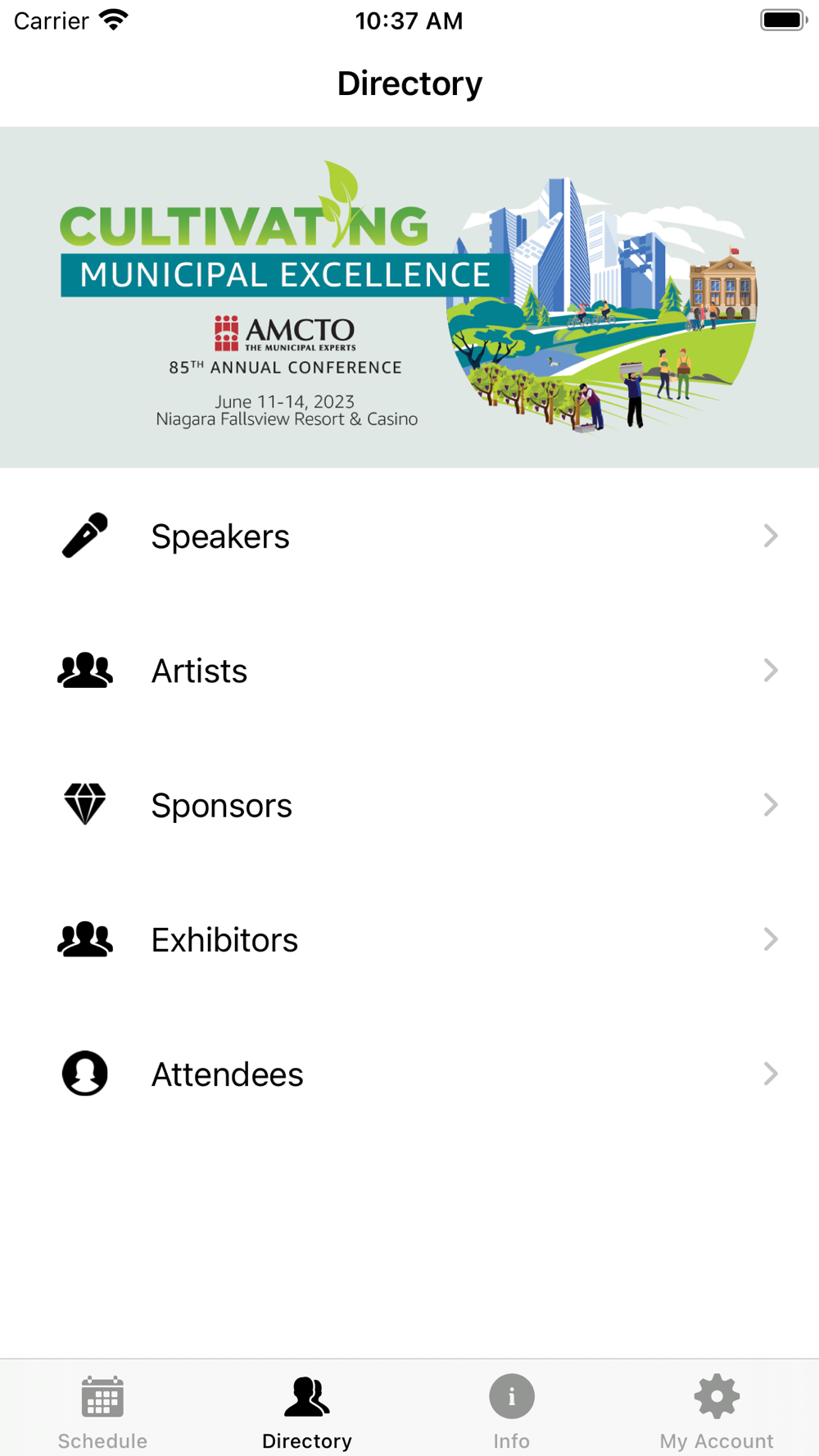The height and width of the screenshot is (1456, 819).
Task: Switch to the Schedule tab
Action: point(102,1411)
